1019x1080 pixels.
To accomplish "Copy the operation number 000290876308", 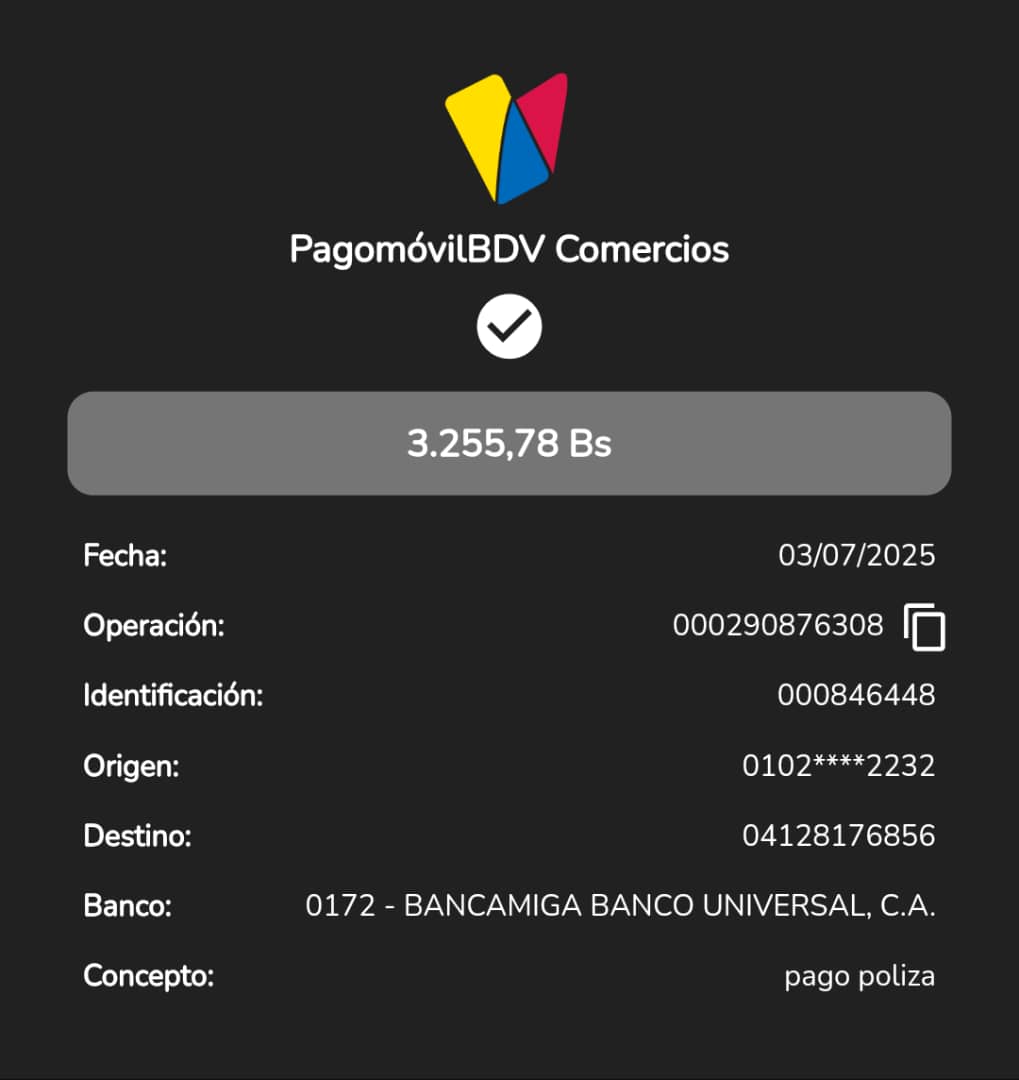I will click(924, 627).
